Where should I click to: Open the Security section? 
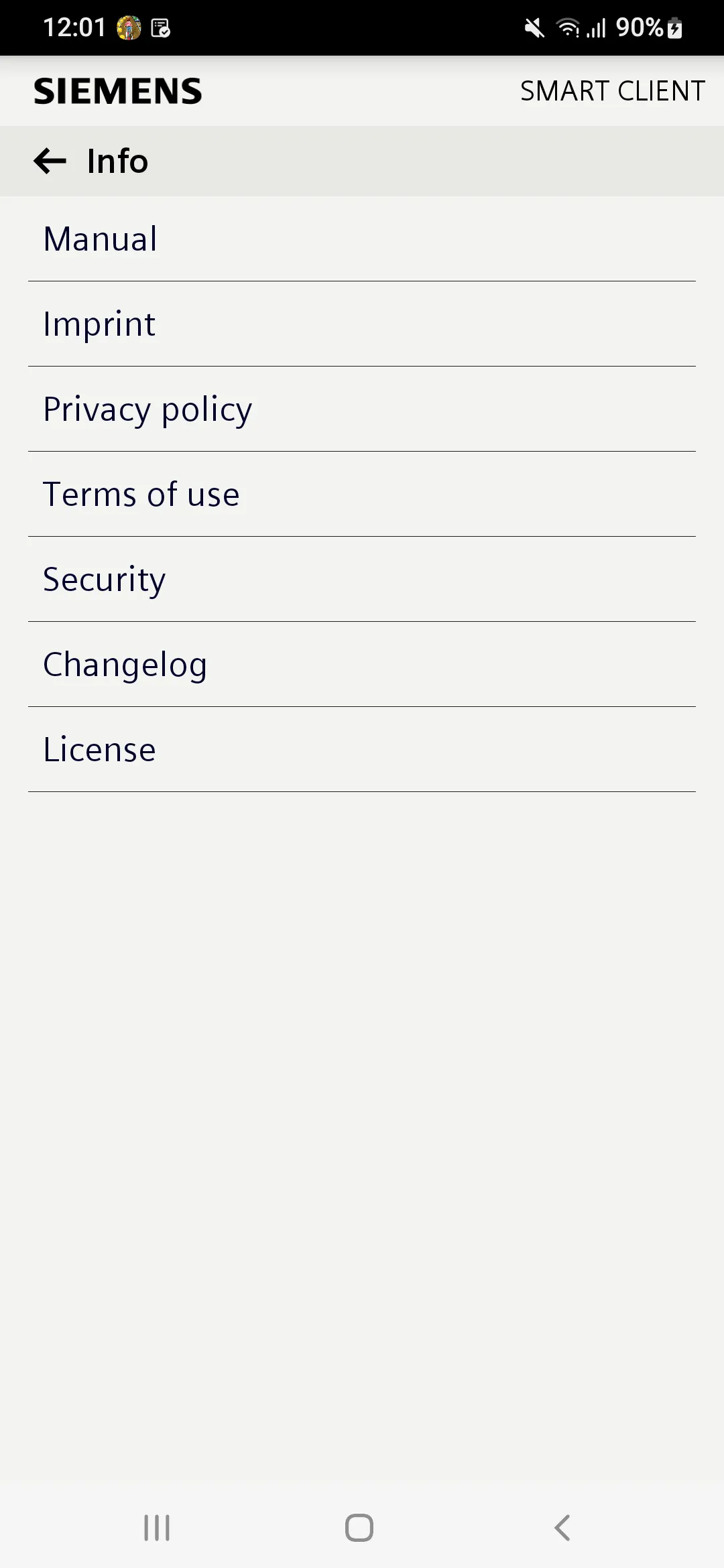[x=104, y=579]
